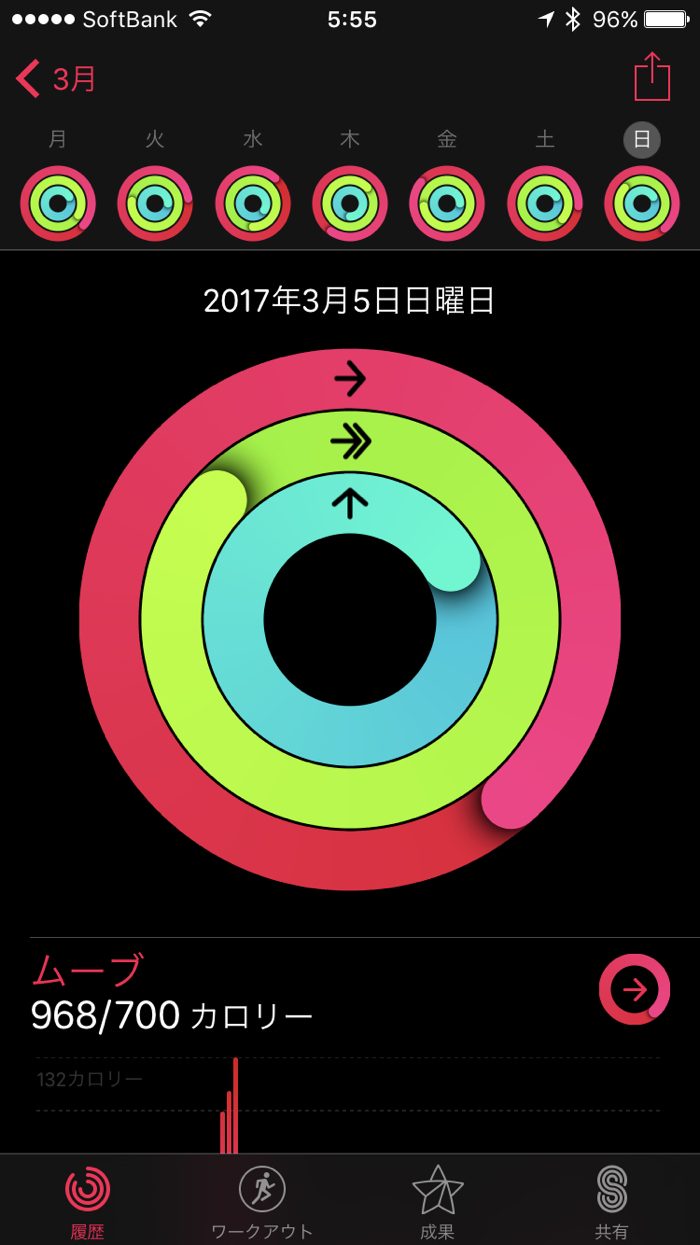Image resolution: width=700 pixels, height=1245 pixels.
Task: Select Monday (月) activity rings
Action: (x=58, y=204)
